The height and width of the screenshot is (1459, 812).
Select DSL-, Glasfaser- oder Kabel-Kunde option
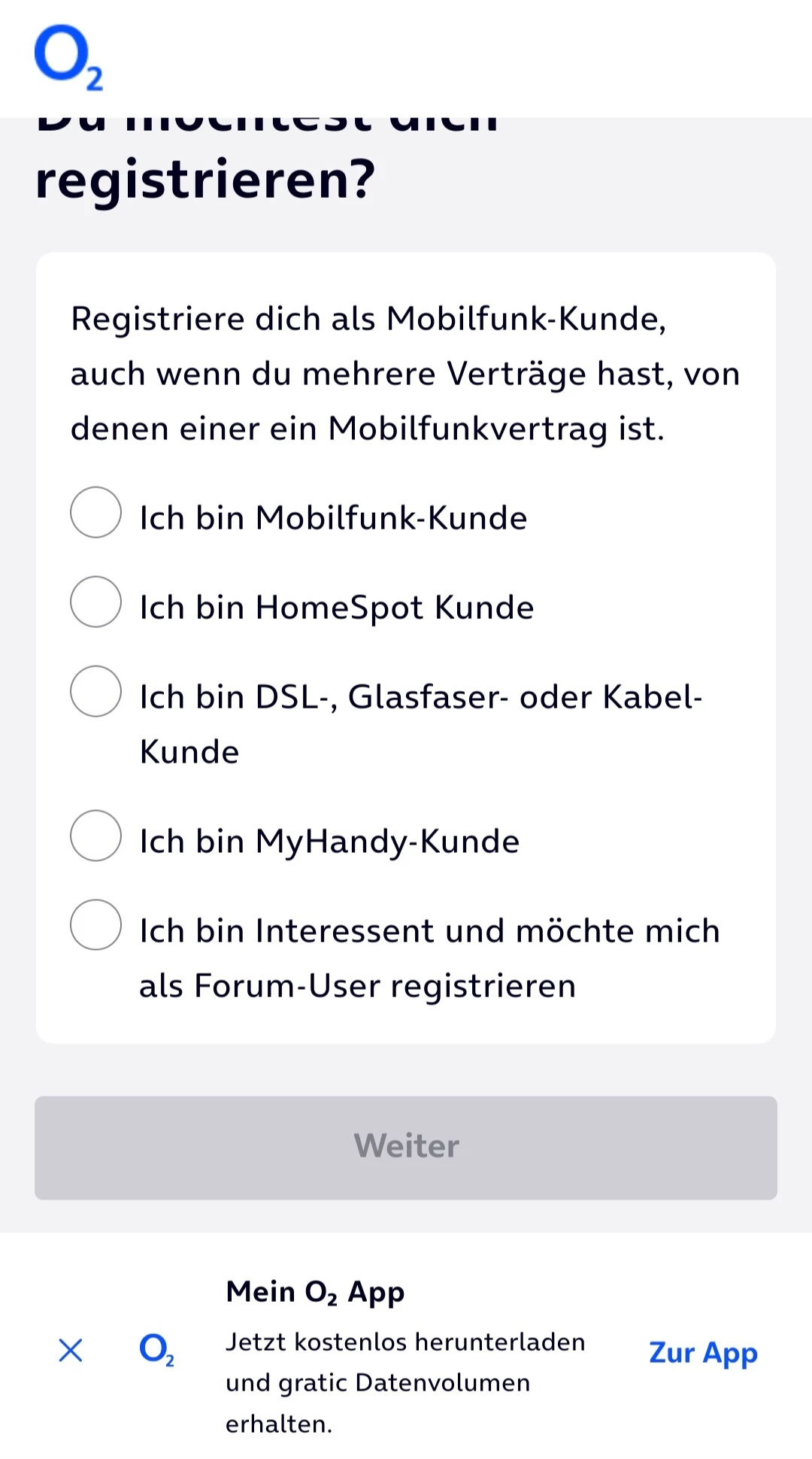pos(95,691)
